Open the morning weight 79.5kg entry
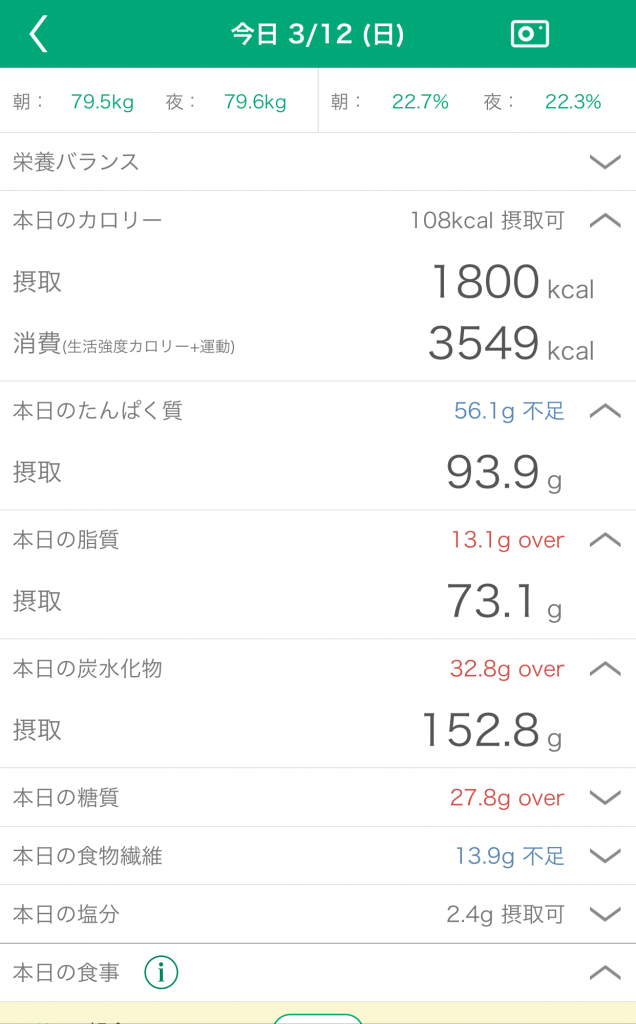Screen dimensions: 636x1024 coord(102,102)
